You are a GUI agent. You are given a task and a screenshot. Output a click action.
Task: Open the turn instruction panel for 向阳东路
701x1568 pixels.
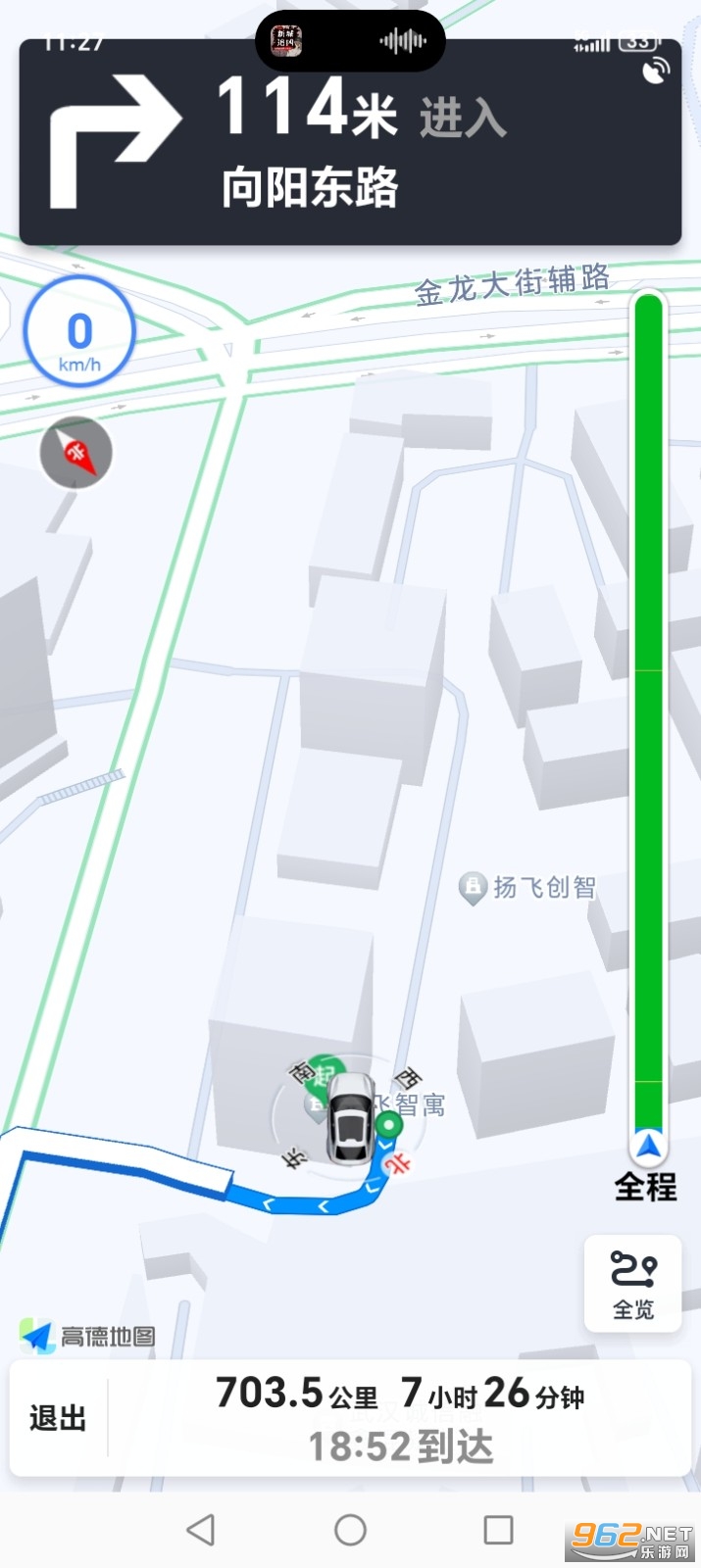click(x=350, y=142)
